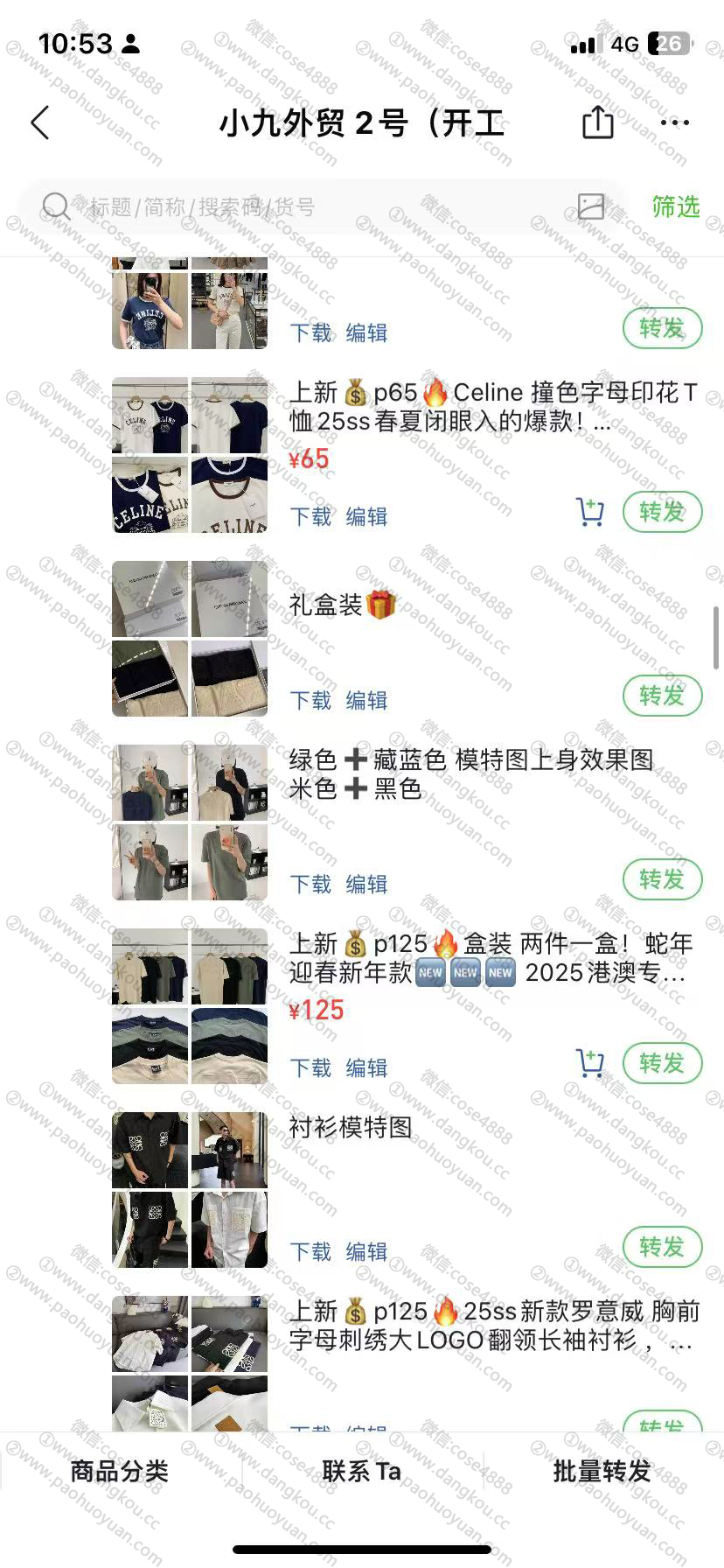The width and height of the screenshot is (724, 1568).
Task: Open image search in the search bar
Action: pyautogui.click(x=591, y=206)
